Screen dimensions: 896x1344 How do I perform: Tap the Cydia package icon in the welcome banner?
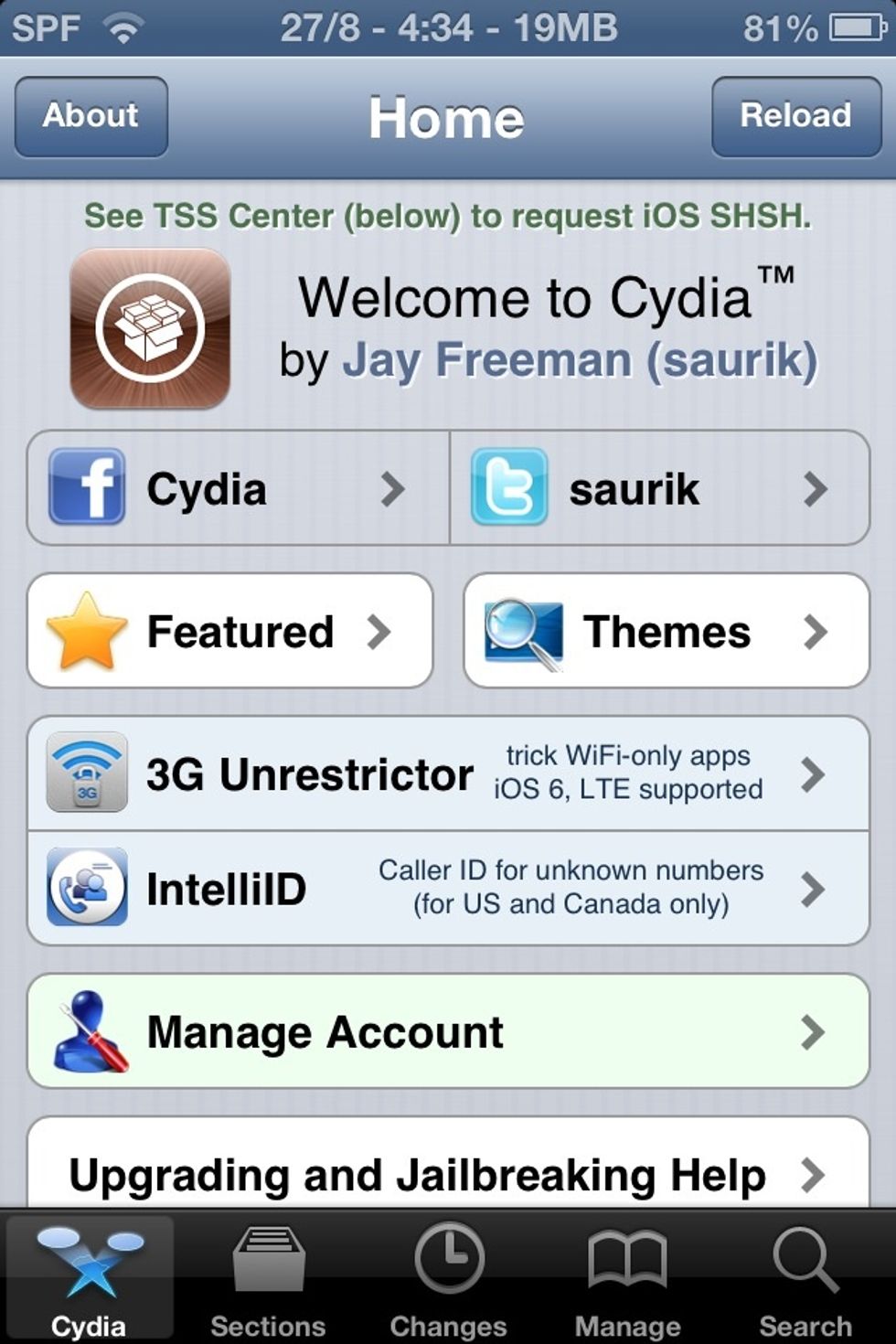pos(148,329)
